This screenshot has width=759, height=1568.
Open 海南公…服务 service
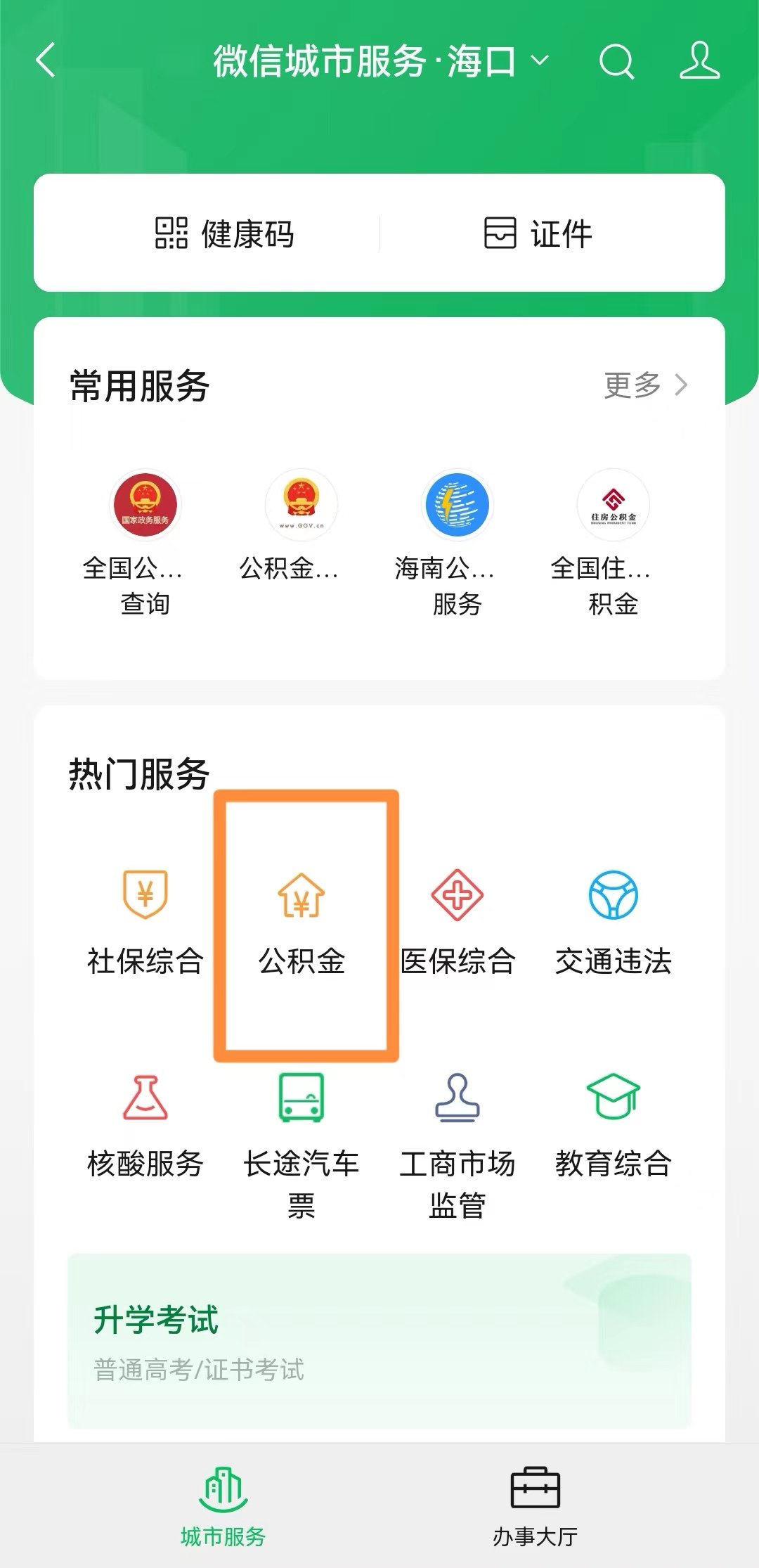458,541
